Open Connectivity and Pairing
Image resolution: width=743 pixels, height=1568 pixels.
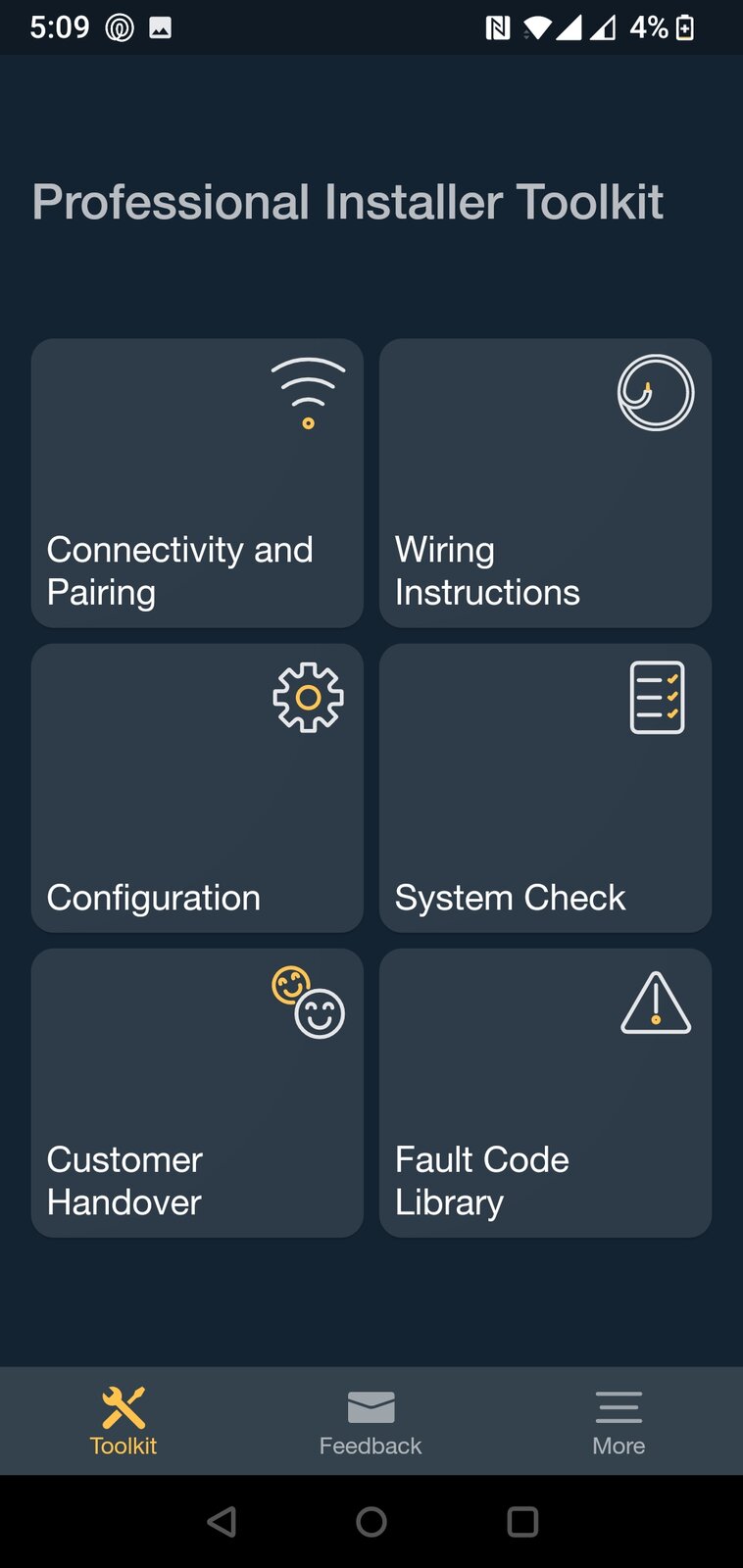coord(197,482)
